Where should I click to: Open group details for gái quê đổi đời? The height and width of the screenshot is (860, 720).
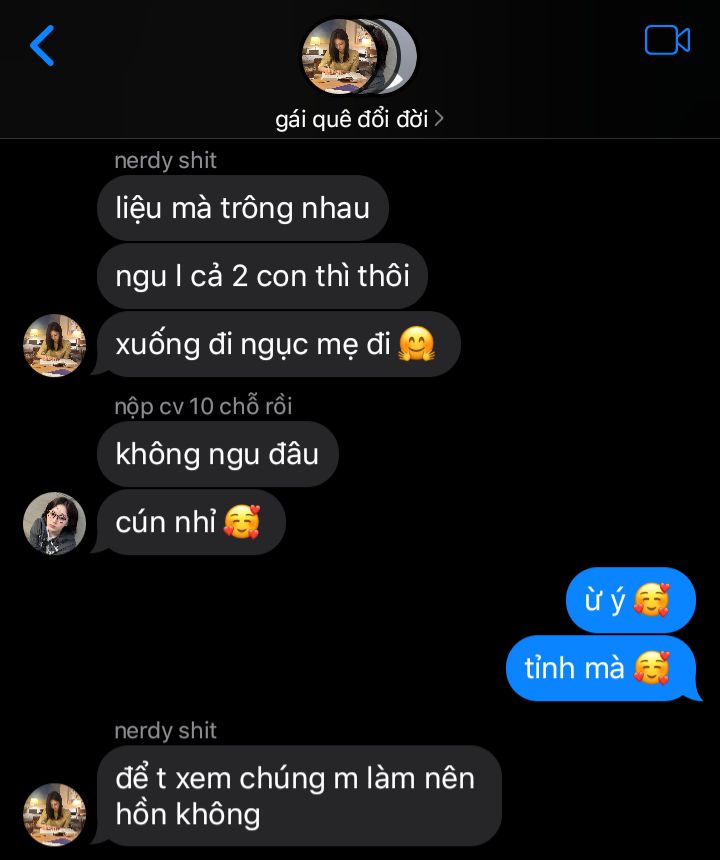click(359, 119)
